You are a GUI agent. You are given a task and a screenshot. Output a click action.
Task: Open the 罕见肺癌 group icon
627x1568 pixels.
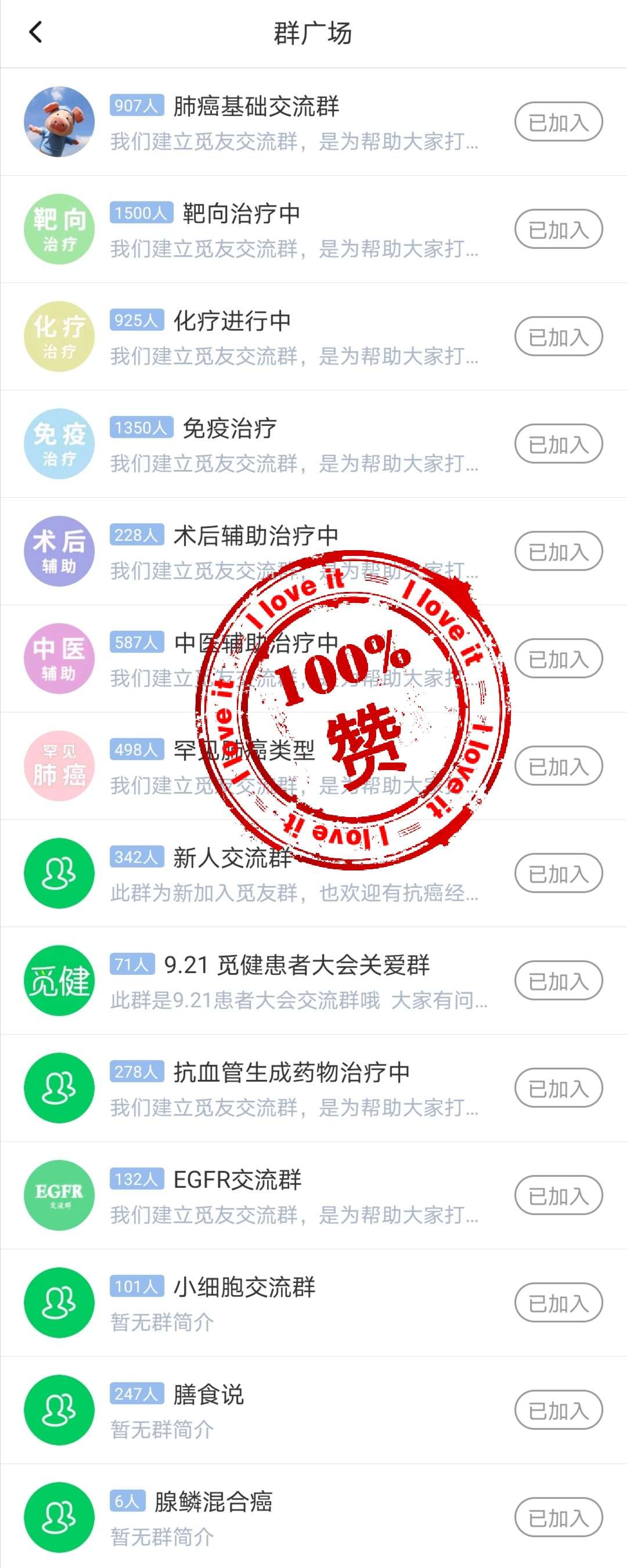click(59, 766)
